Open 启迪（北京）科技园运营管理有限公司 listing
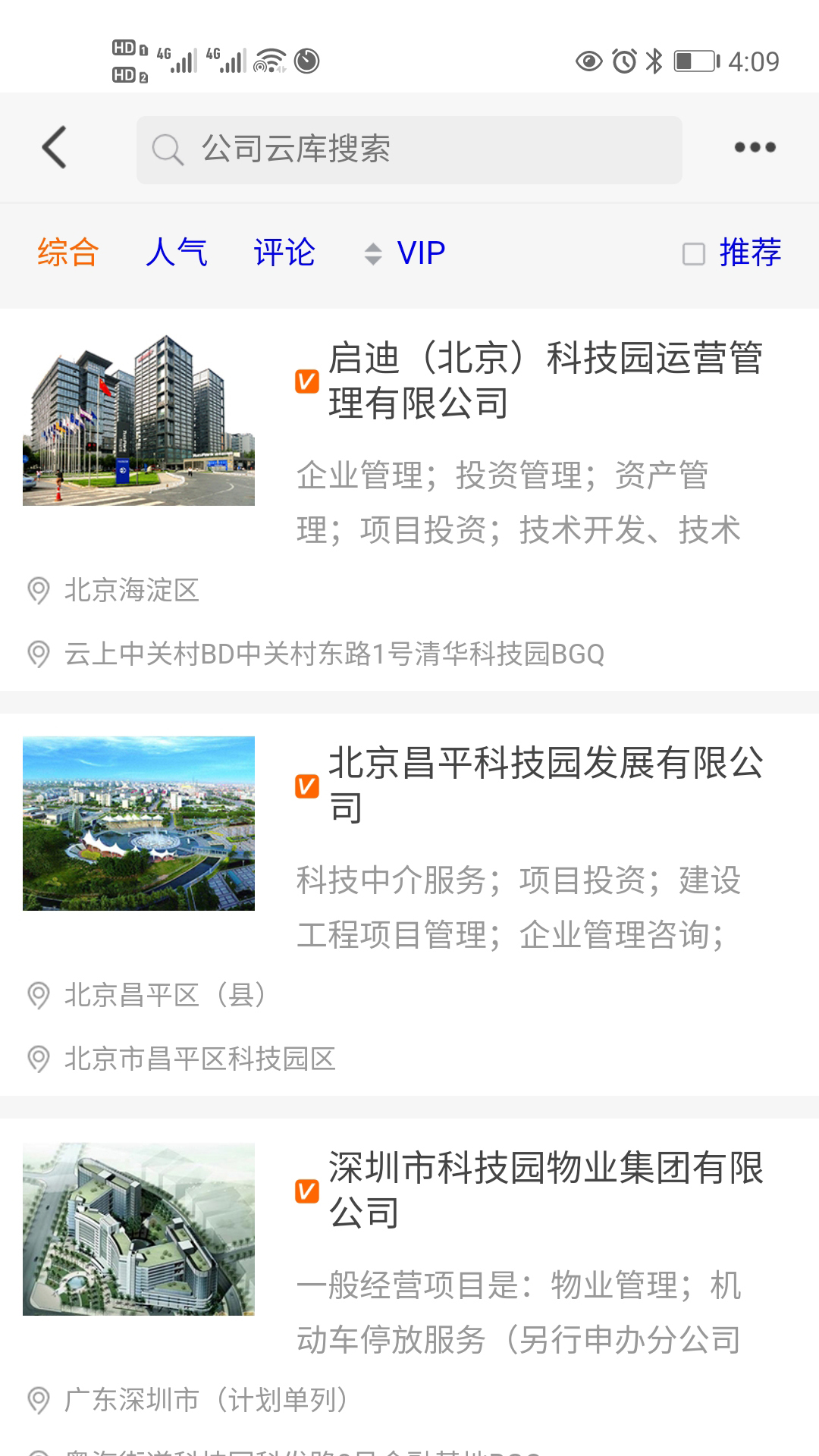819x1456 pixels. click(544, 381)
